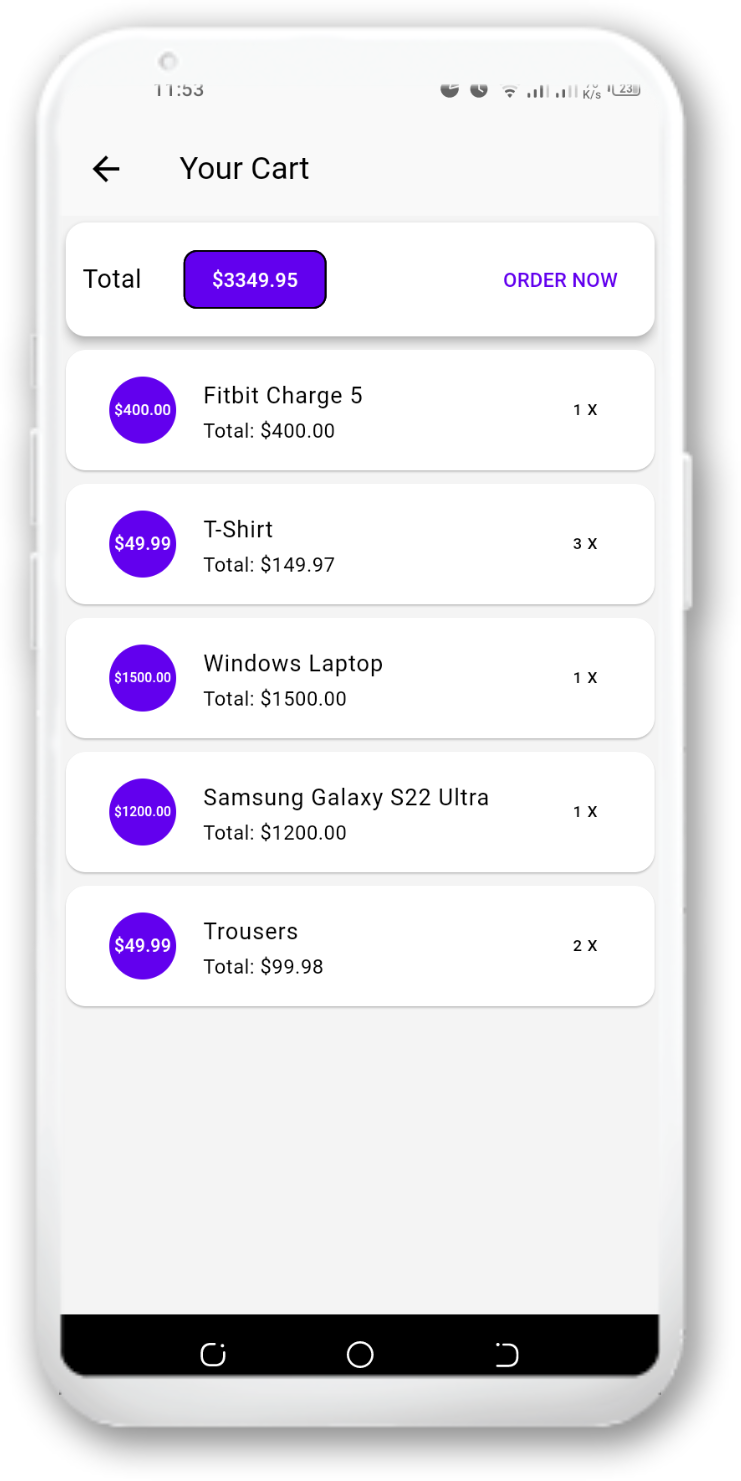Viewport: 741px width, 1481px height.
Task: Click the 3 X quantity on the T-Shirt row
Action: point(585,543)
